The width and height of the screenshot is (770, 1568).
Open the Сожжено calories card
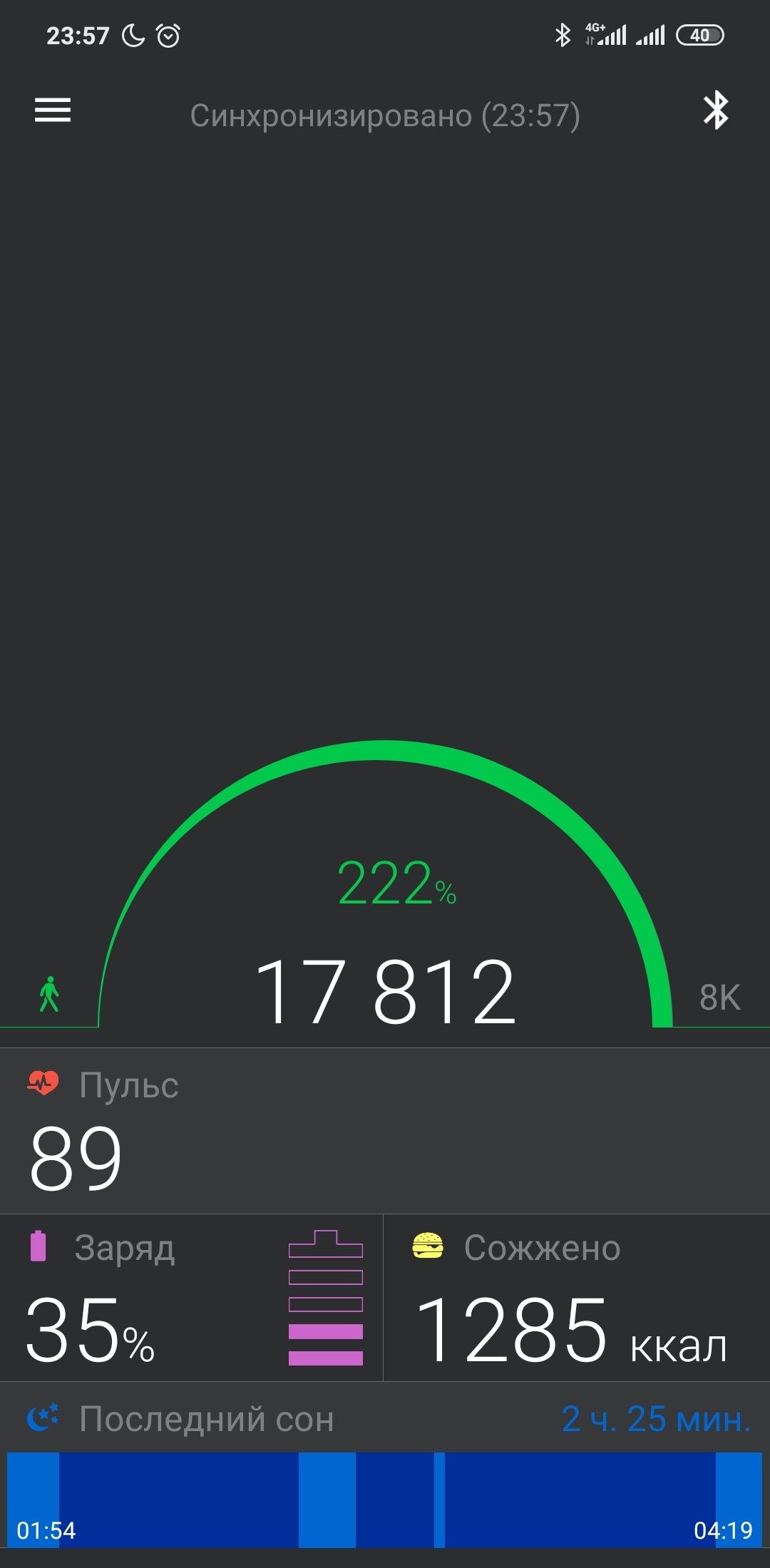[x=577, y=1298]
